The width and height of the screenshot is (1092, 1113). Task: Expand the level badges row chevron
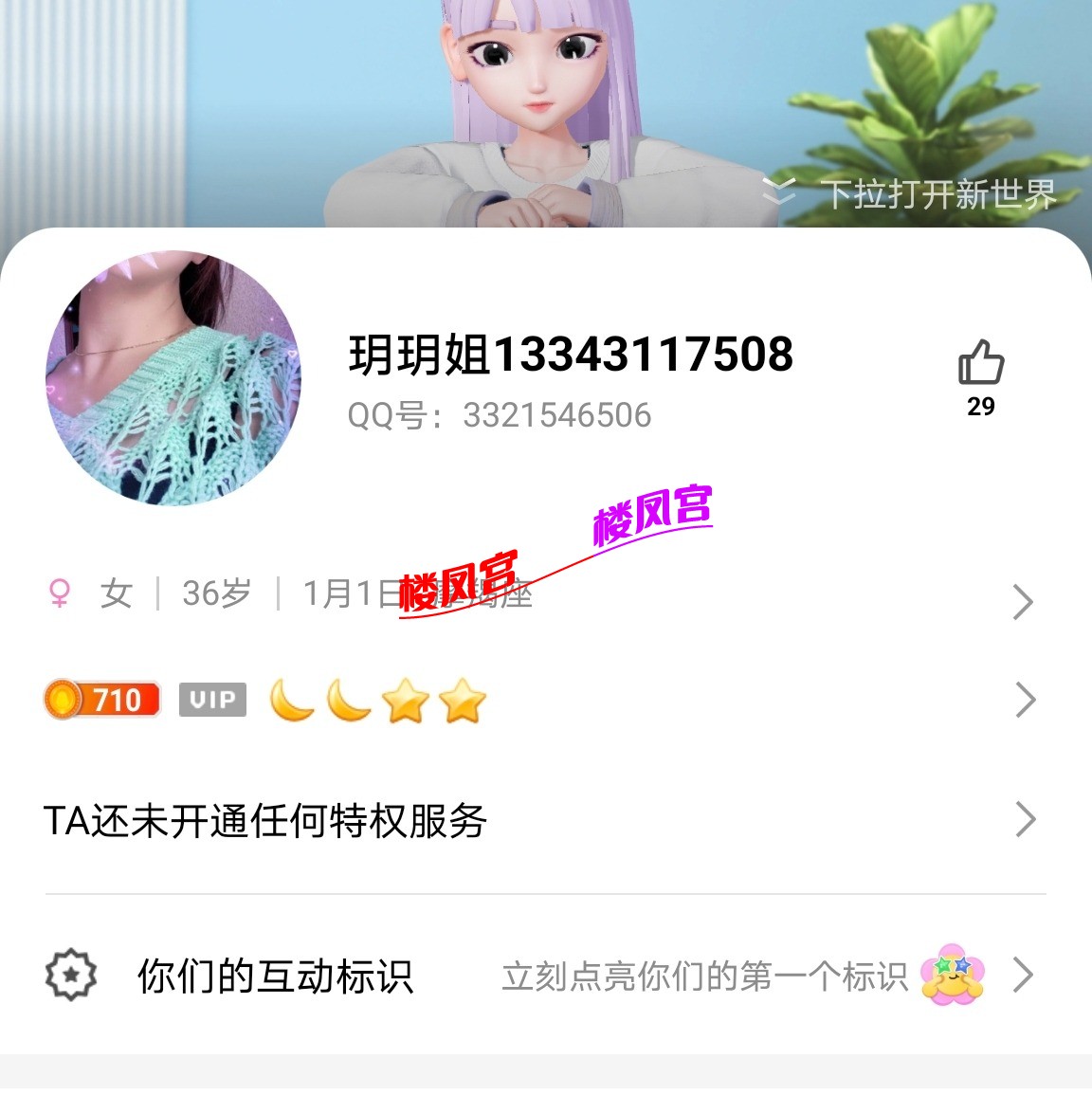tap(1024, 699)
